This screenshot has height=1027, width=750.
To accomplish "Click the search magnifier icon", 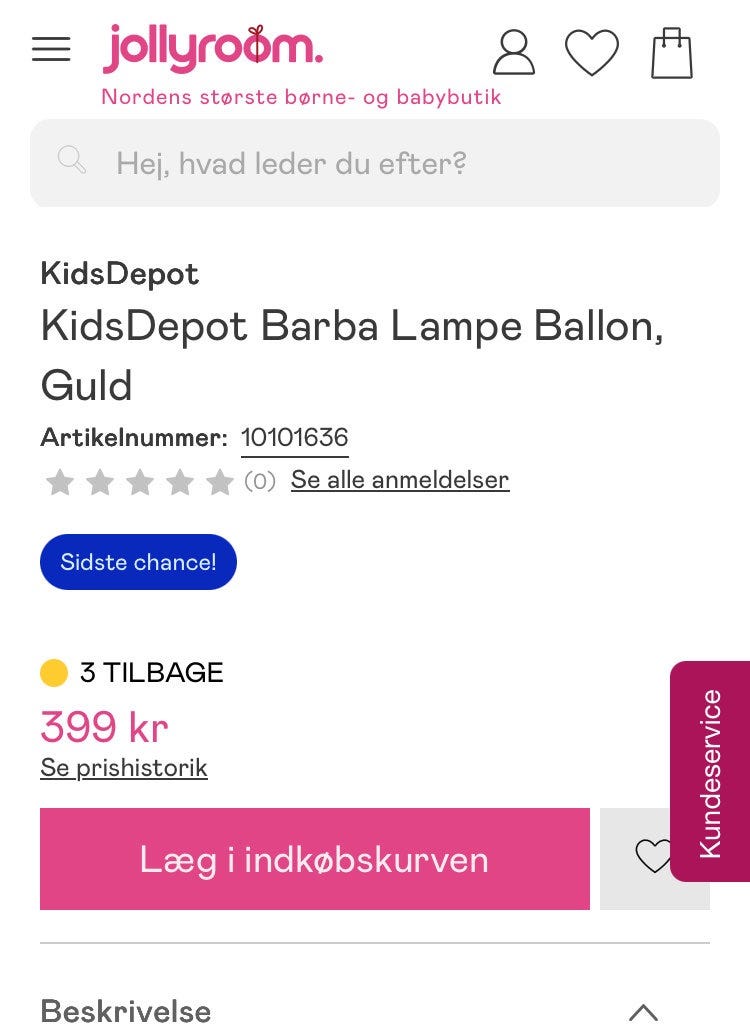I will point(71,160).
